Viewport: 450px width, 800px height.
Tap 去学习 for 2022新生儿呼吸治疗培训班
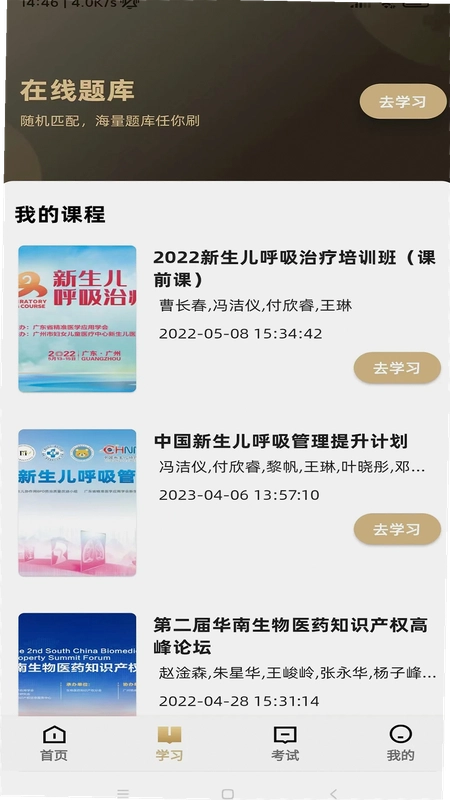point(397,368)
